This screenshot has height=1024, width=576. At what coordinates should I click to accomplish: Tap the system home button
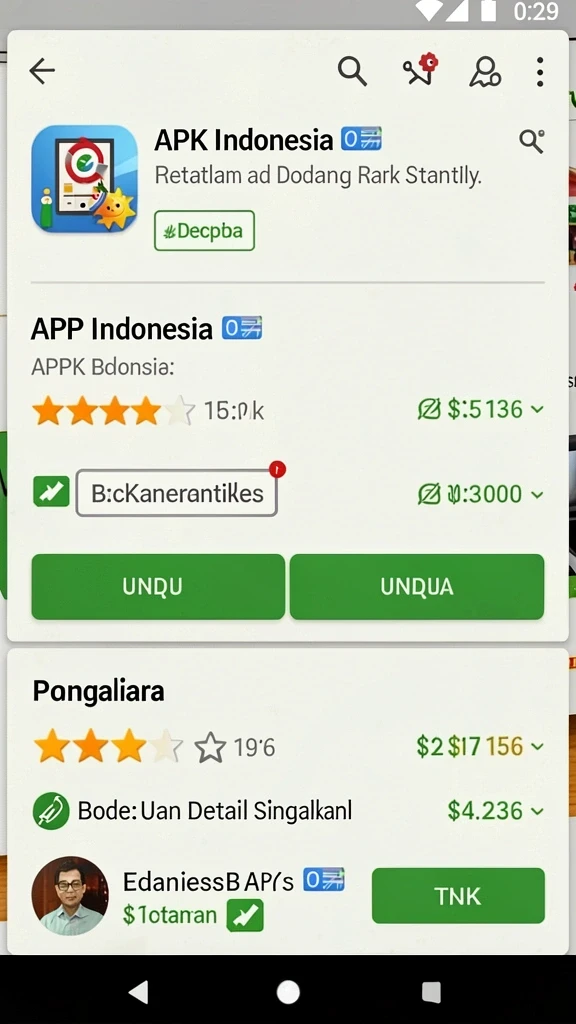(x=288, y=992)
